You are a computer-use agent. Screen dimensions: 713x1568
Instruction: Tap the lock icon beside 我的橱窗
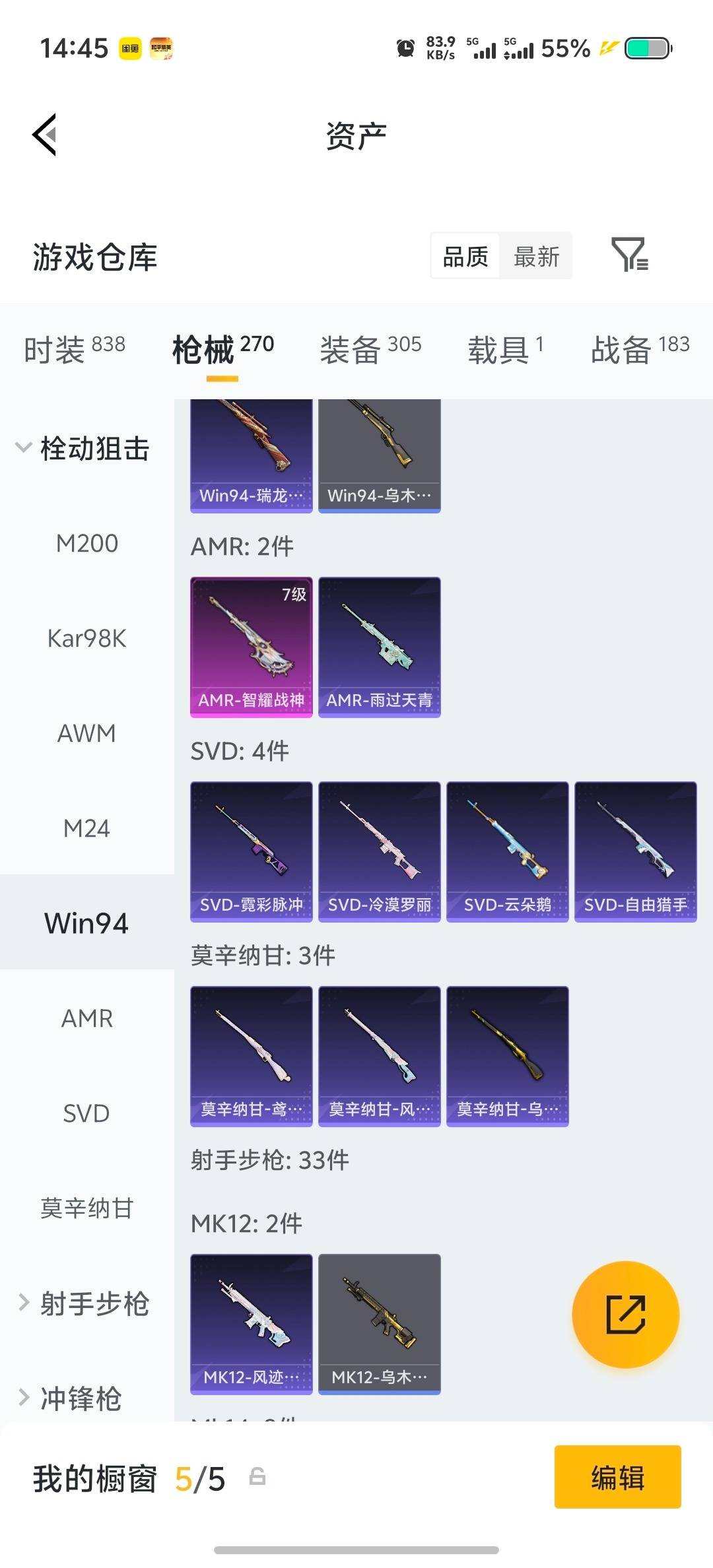click(257, 1480)
